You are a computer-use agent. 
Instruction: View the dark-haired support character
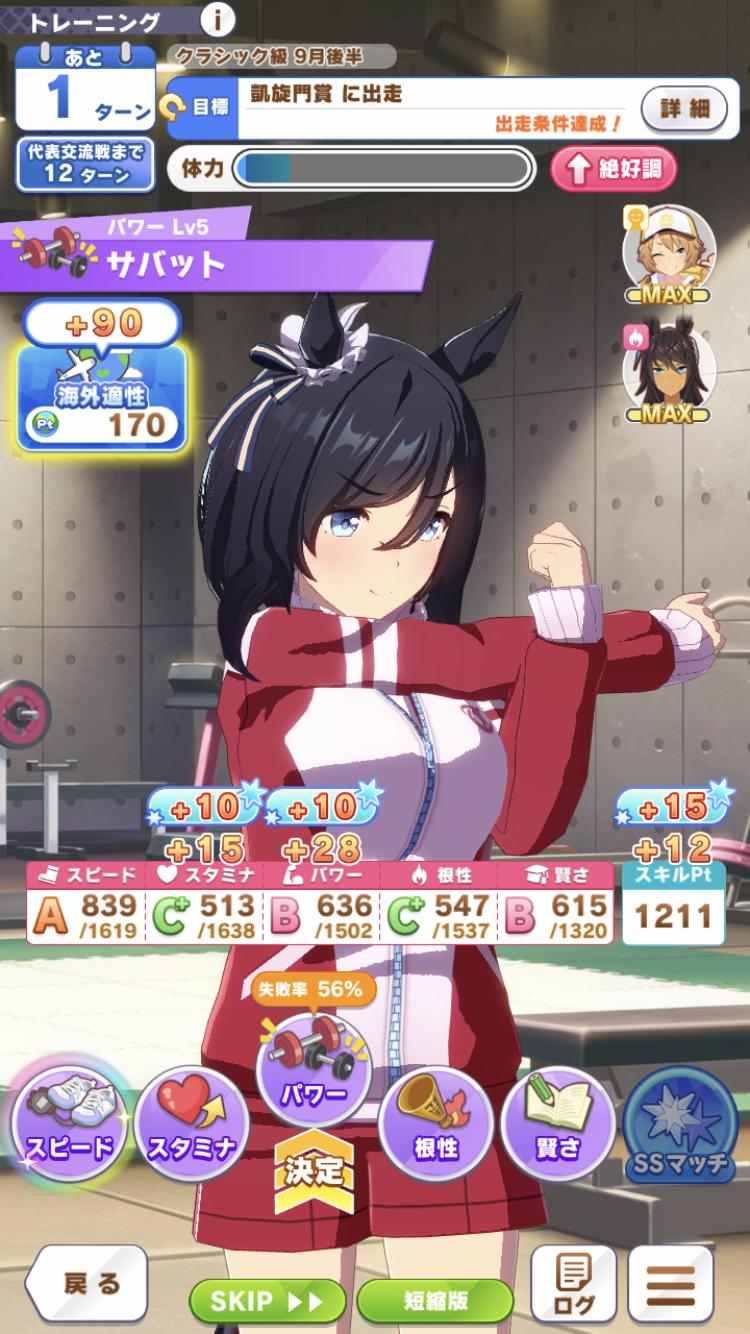coord(668,371)
